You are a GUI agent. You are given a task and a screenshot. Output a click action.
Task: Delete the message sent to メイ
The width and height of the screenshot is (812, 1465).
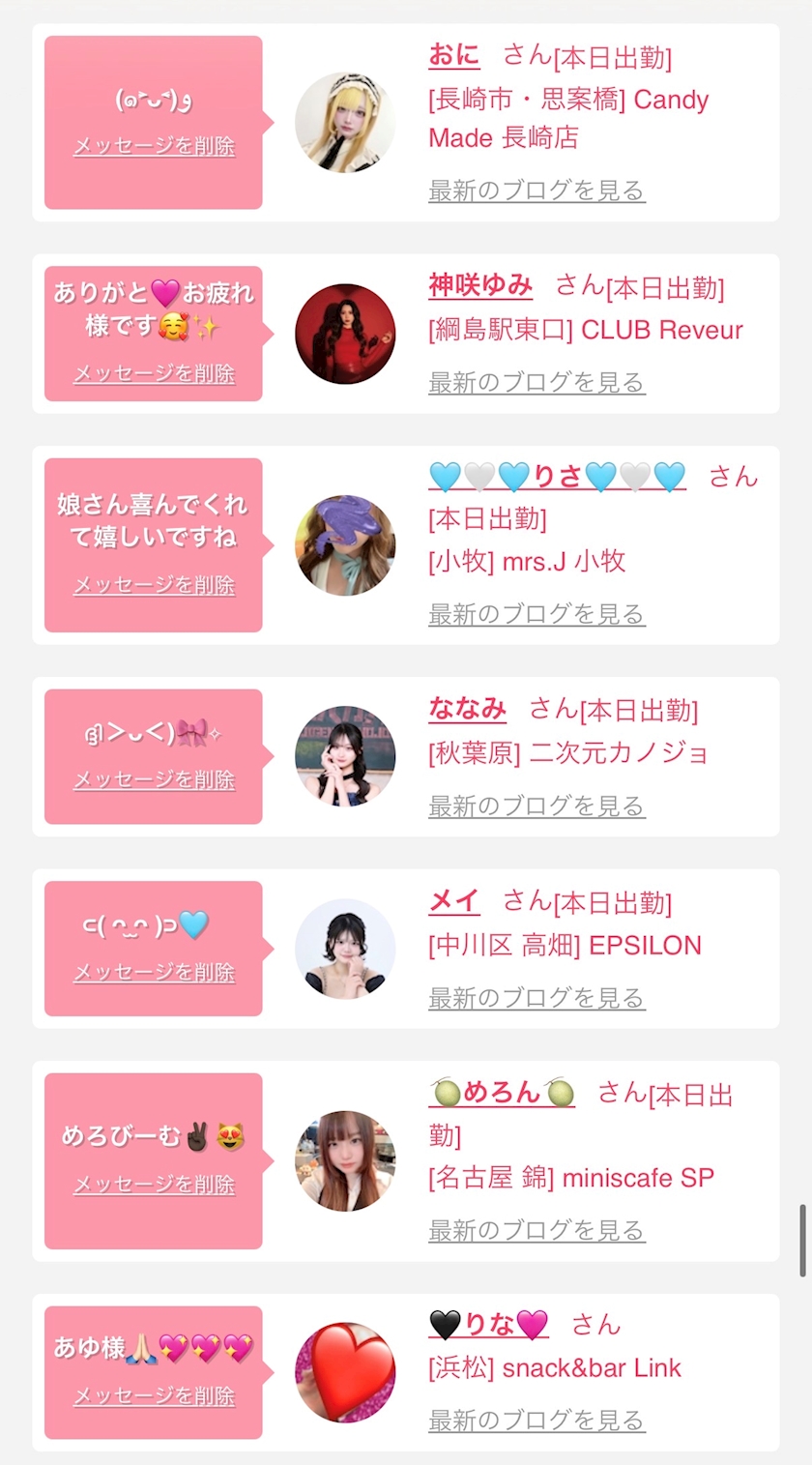tap(155, 973)
